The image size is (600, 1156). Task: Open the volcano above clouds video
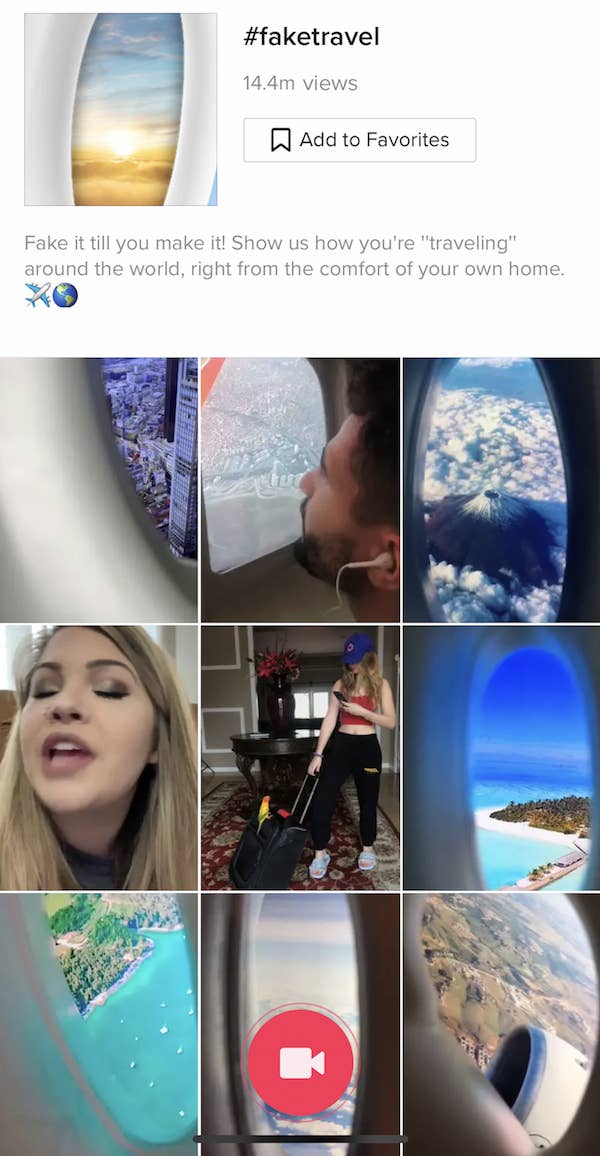pos(501,490)
